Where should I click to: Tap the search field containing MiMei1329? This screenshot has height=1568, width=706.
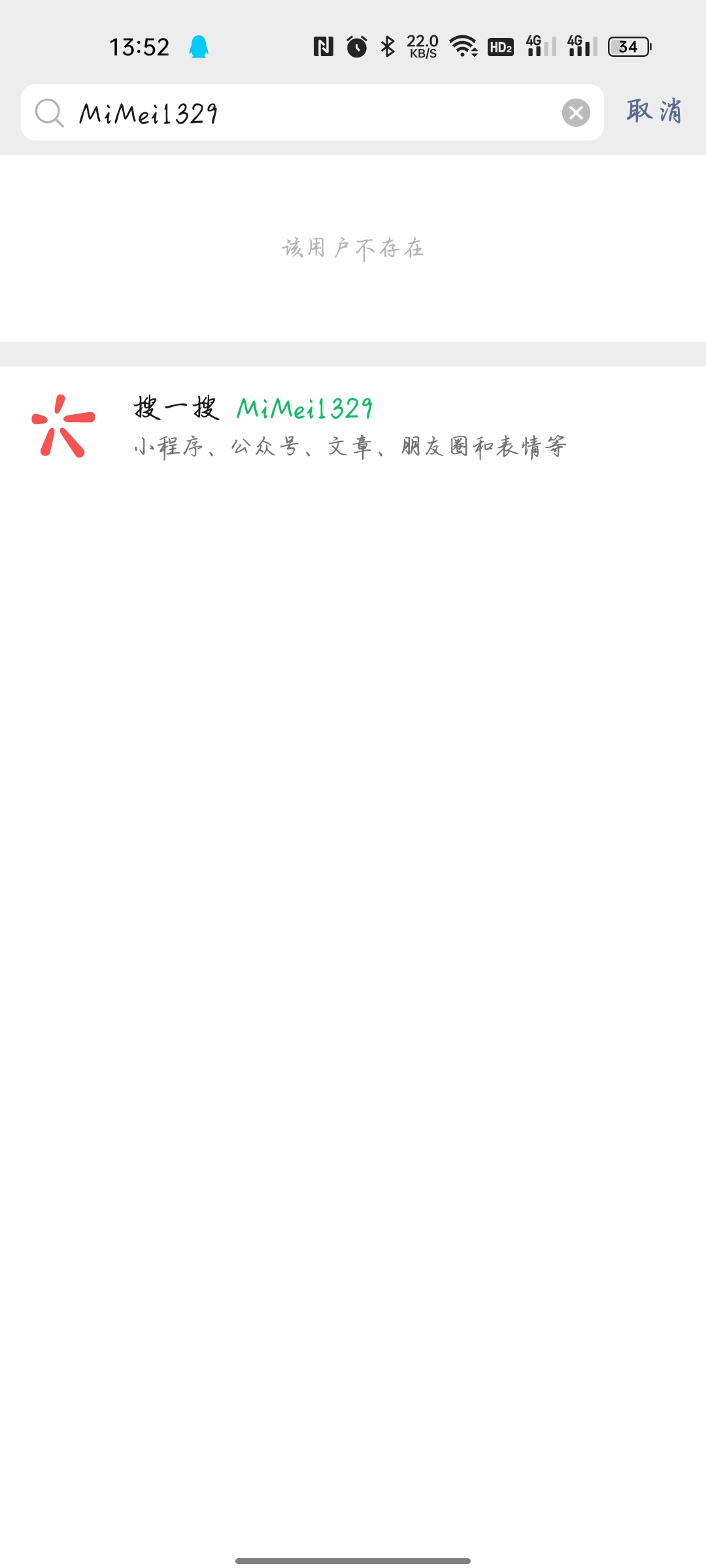click(x=307, y=113)
